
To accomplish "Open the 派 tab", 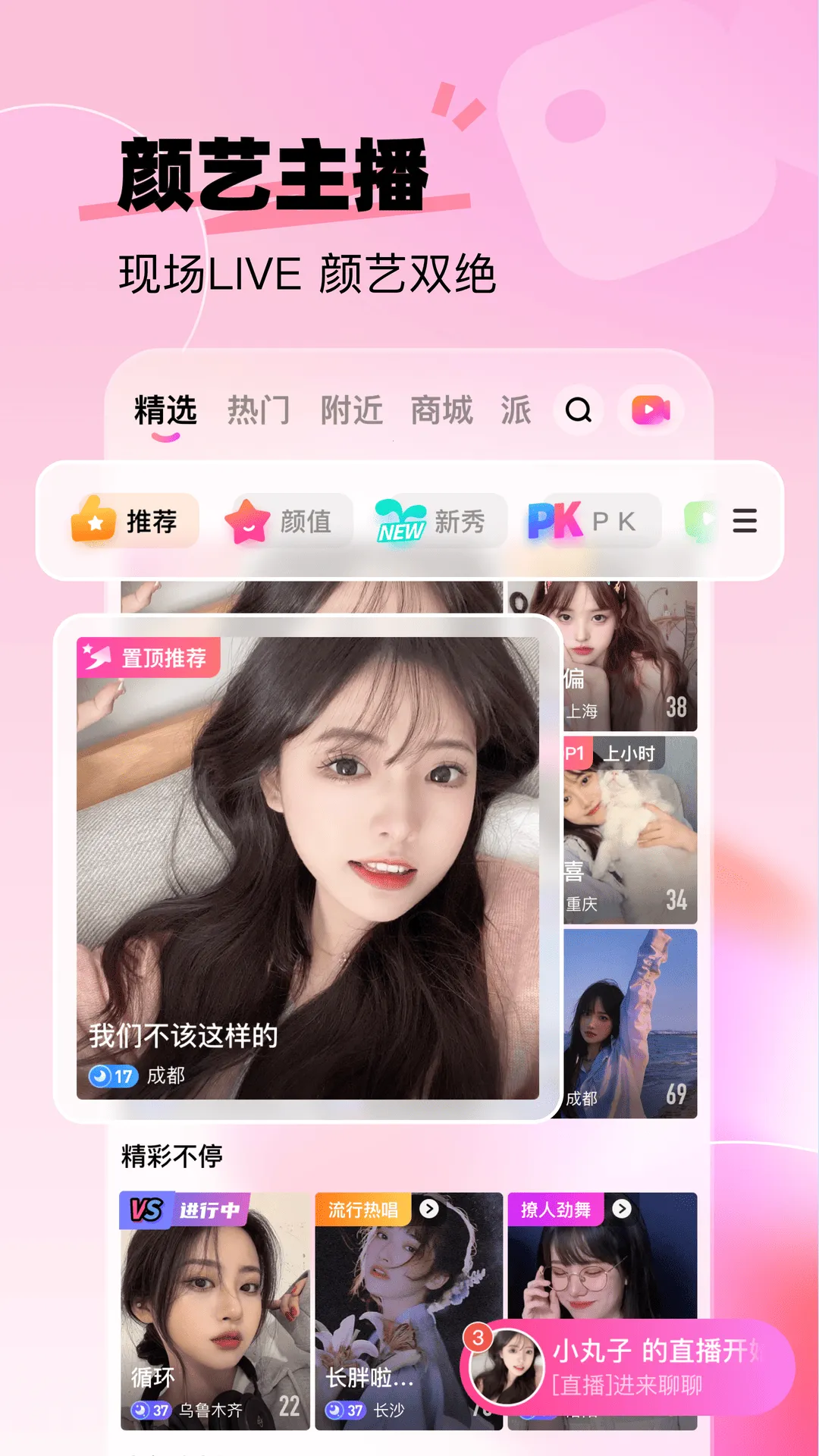I will coord(518,410).
